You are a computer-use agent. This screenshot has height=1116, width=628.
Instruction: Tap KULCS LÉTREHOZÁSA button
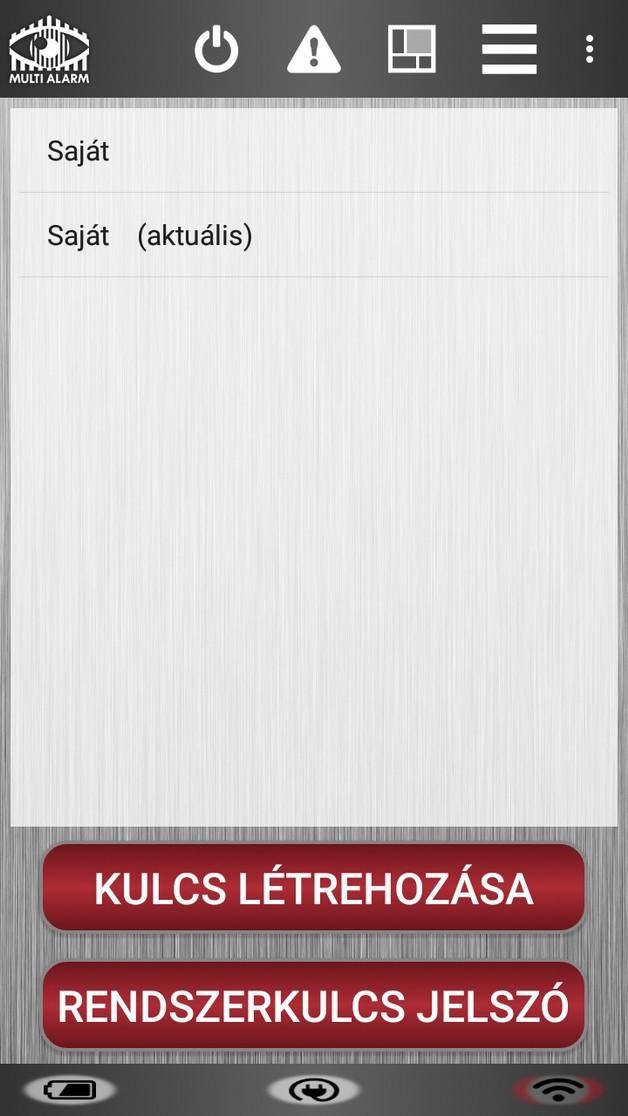(313, 888)
